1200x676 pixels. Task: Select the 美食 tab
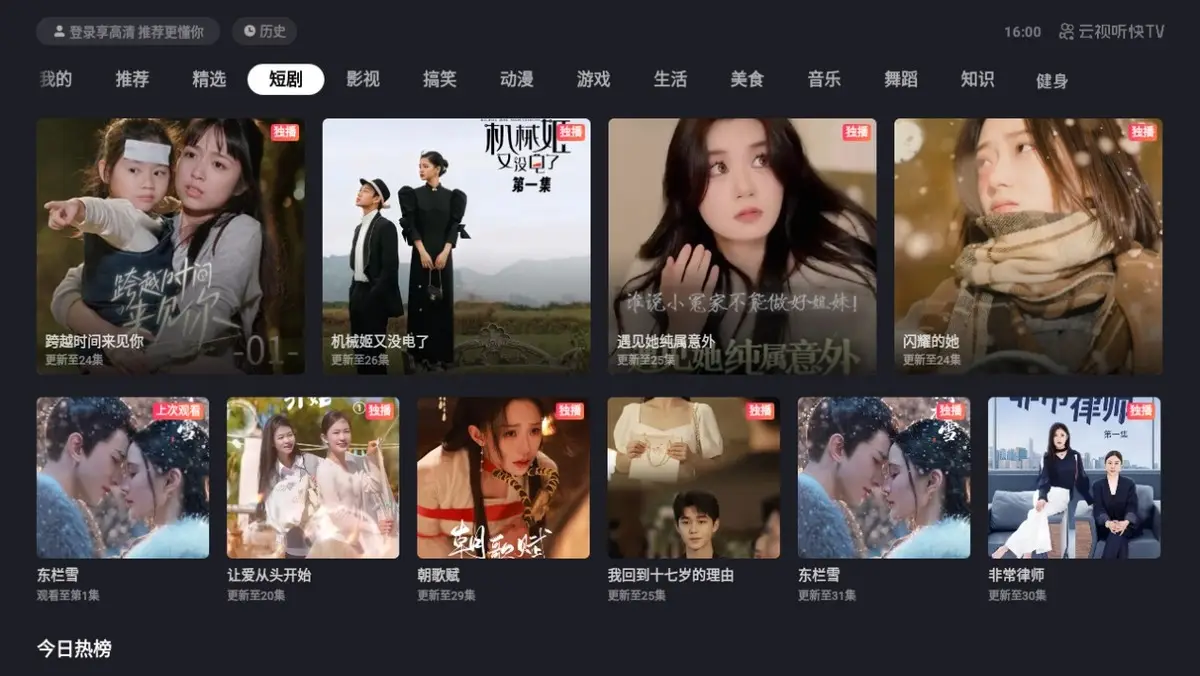pyautogui.click(x=747, y=80)
